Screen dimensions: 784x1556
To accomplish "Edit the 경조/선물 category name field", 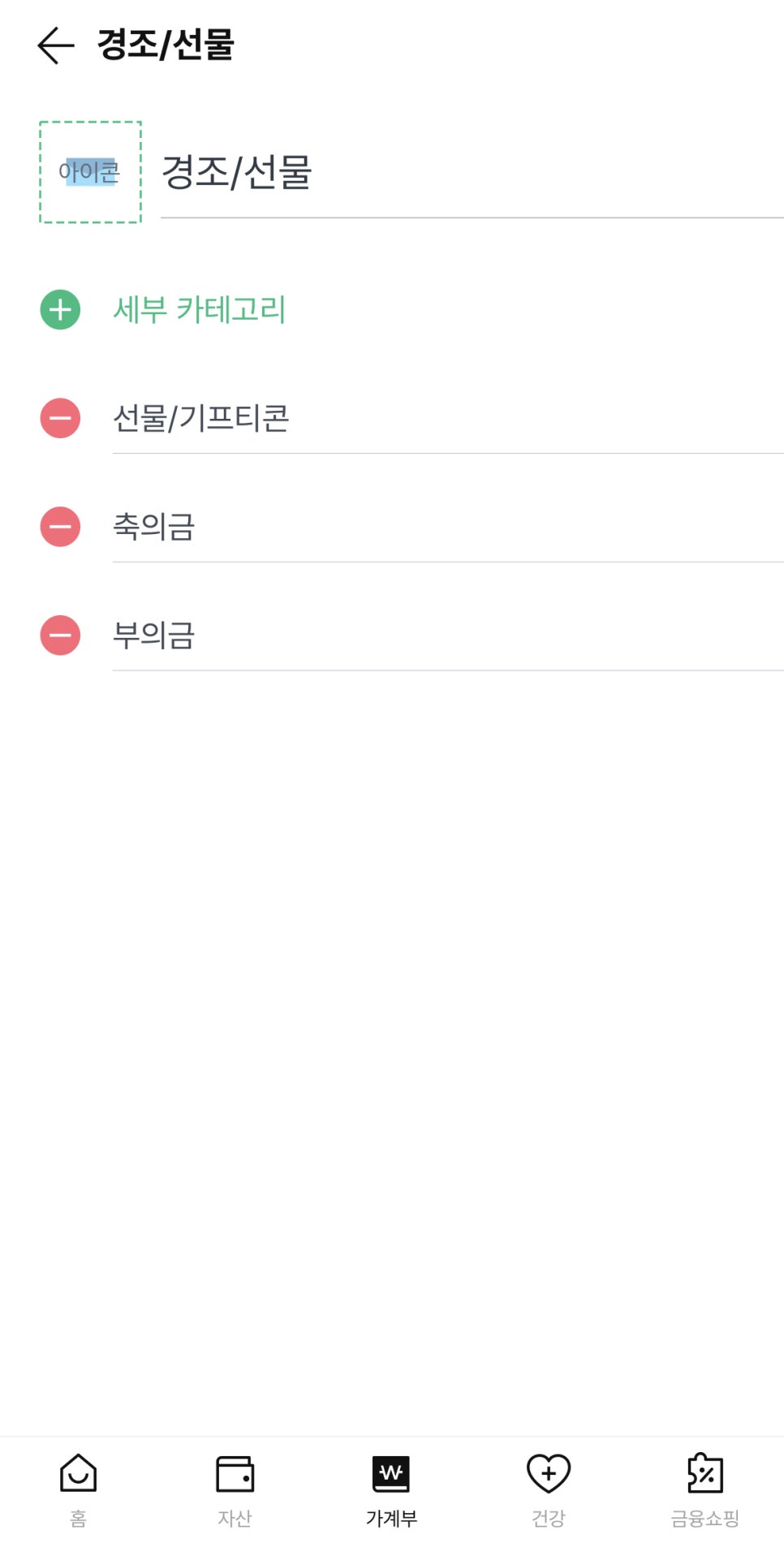I will [472, 173].
